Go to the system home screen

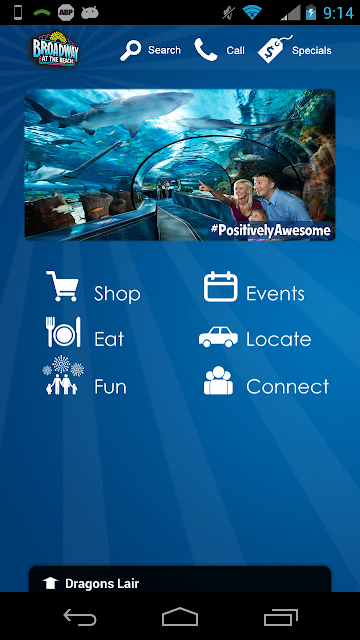coord(180,617)
